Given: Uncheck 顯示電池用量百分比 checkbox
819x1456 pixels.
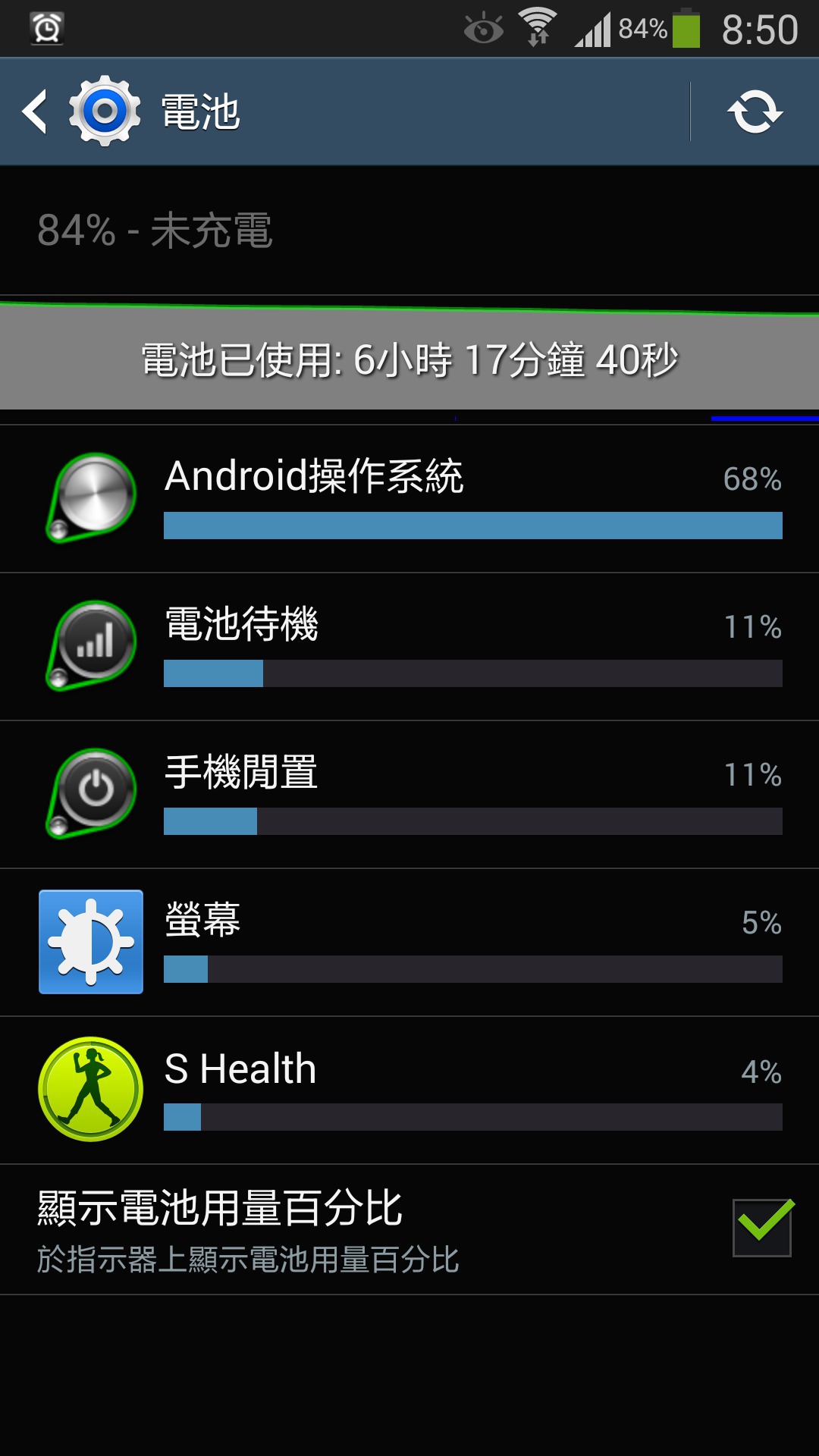Looking at the screenshot, I should pos(761,1228).
